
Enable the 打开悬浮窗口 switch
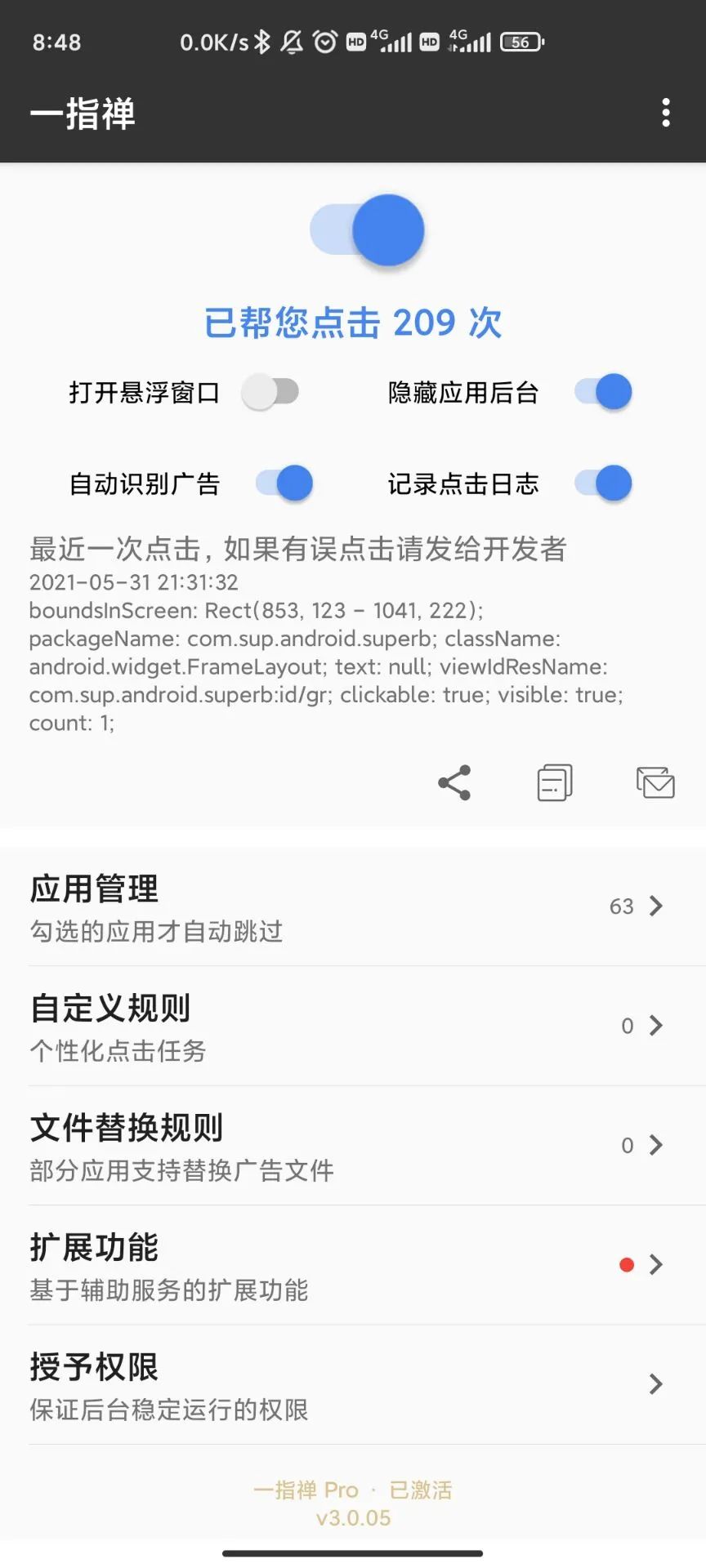point(270,392)
